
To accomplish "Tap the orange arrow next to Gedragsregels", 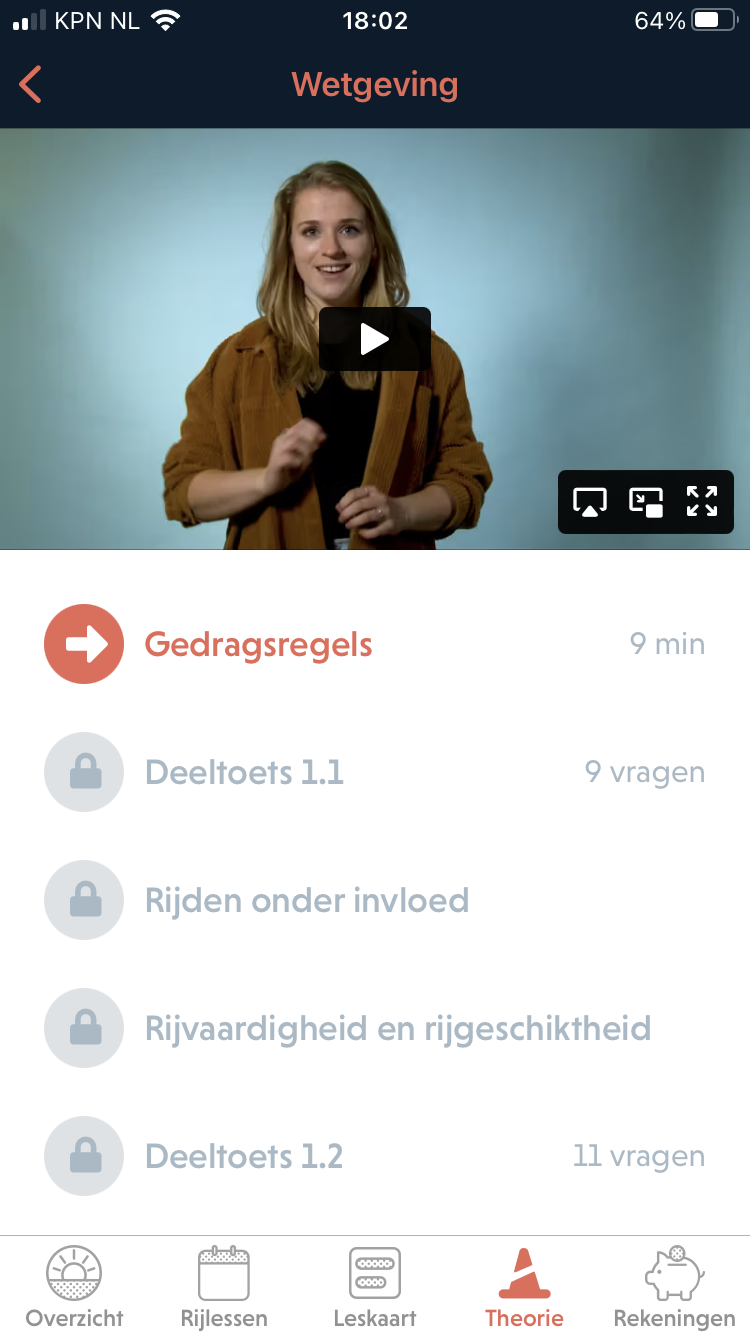I will point(84,643).
